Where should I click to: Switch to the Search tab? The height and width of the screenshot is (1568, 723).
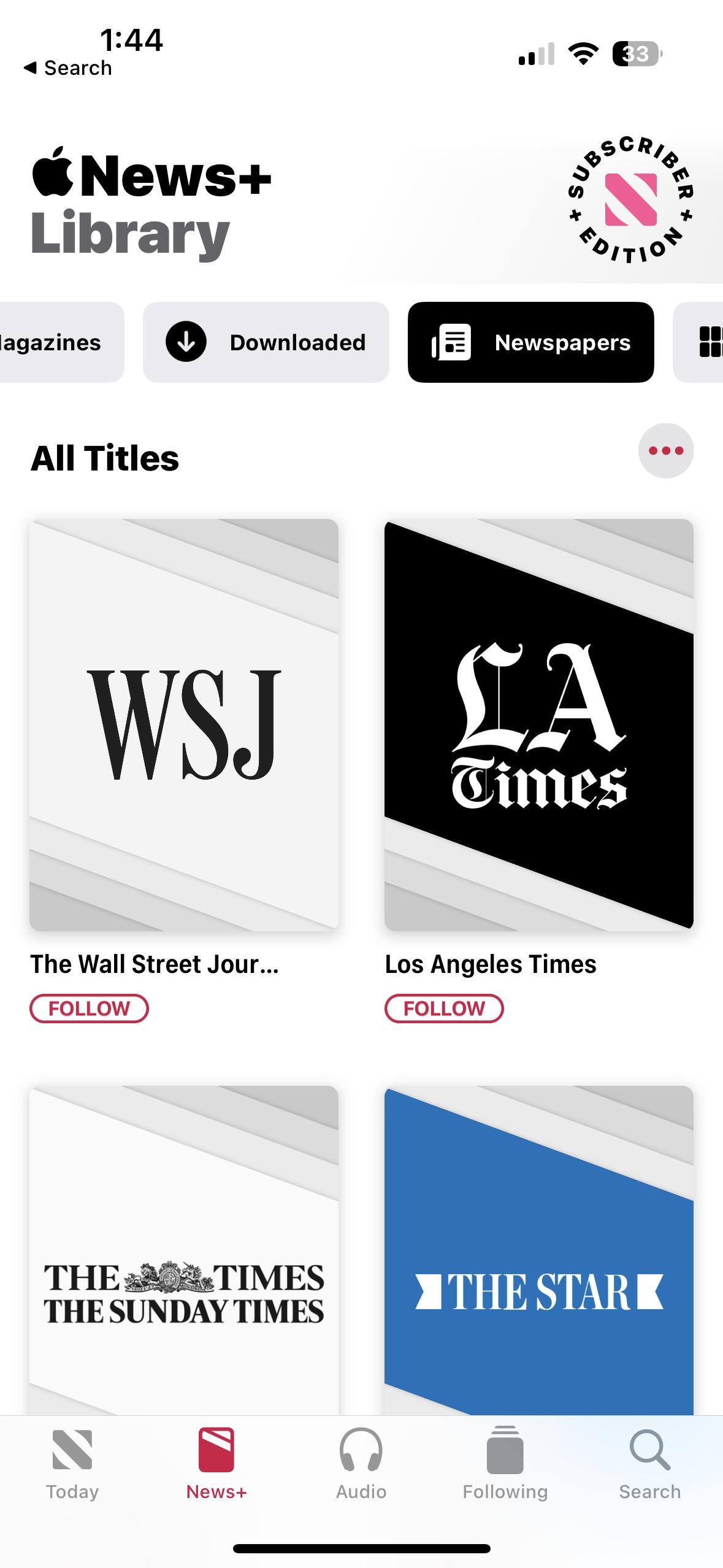pyautogui.click(x=649, y=1464)
